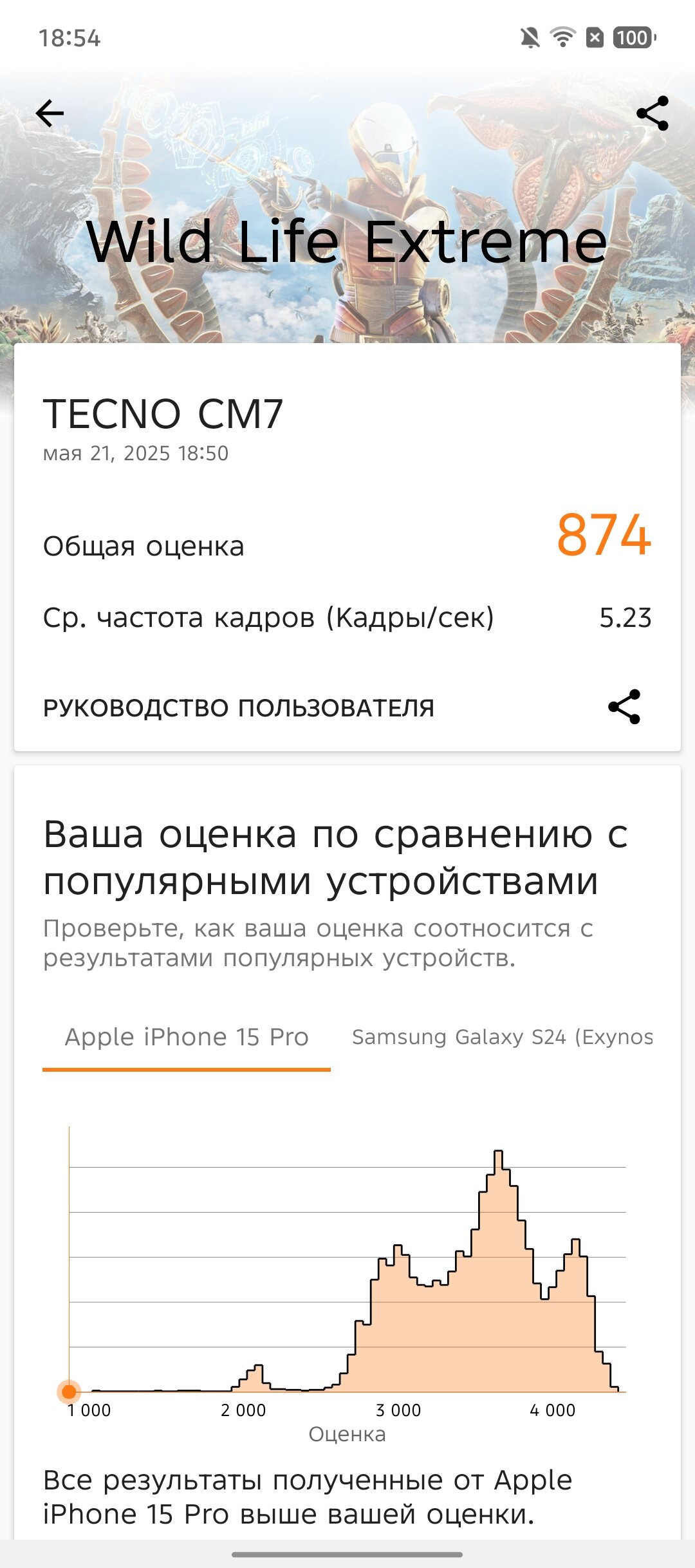Share the result from the TECNO CM7 card
The image size is (695, 1568).
[x=624, y=707]
